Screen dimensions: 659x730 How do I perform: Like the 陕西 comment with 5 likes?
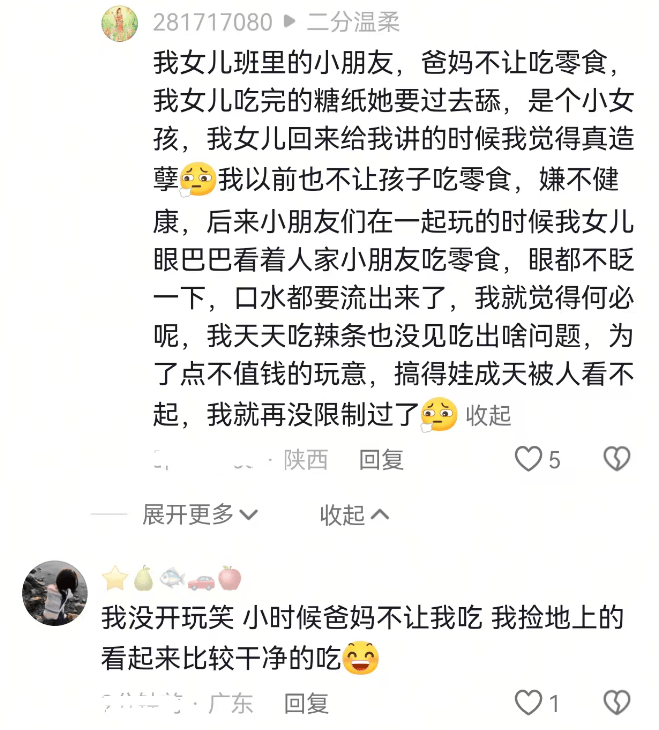(528, 460)
